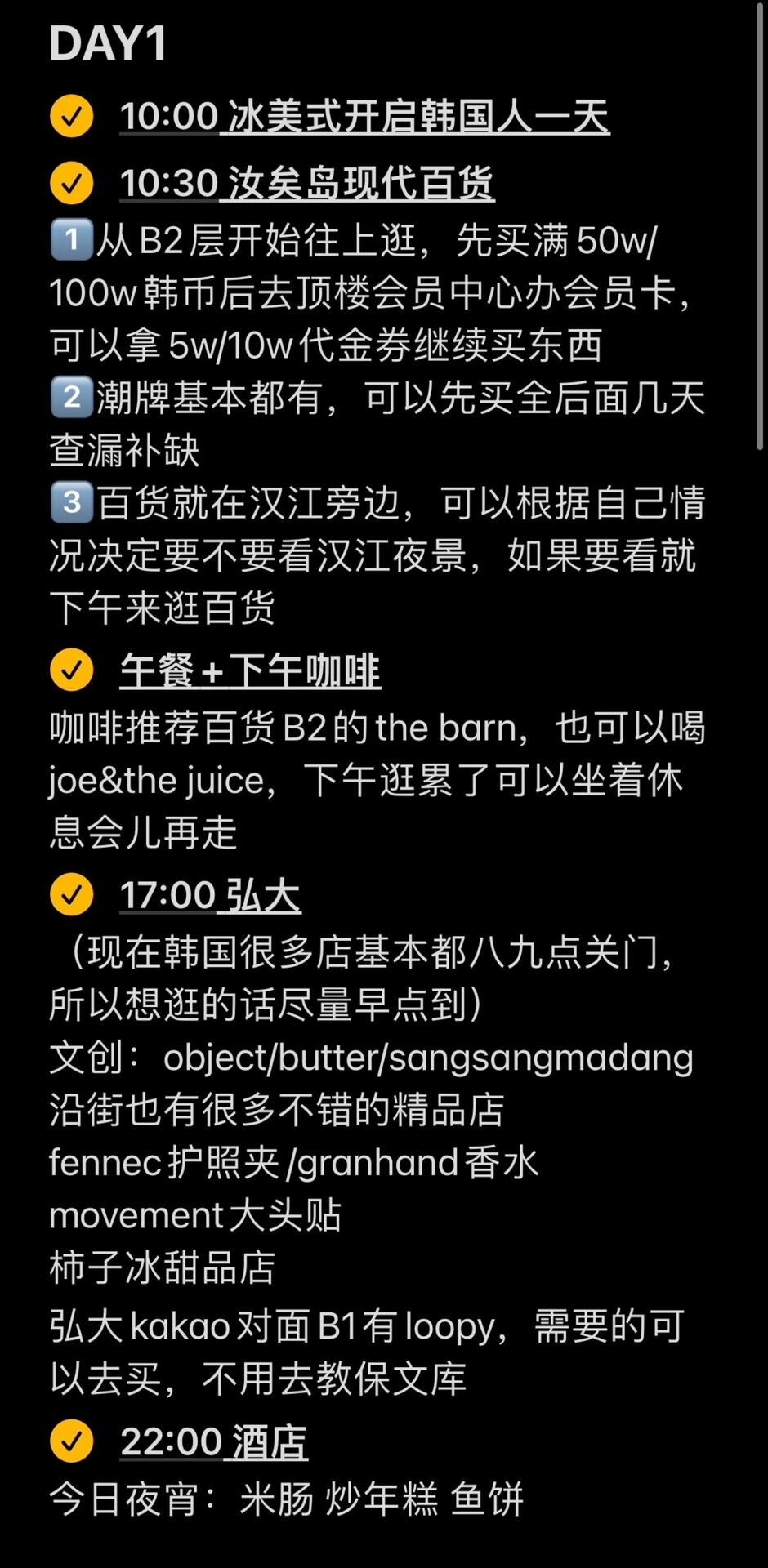Toggle the checkbox for 10:30 汝矣岛现代百货
This screenshot has width=768, height=1568.
click(x=72, y=183)
